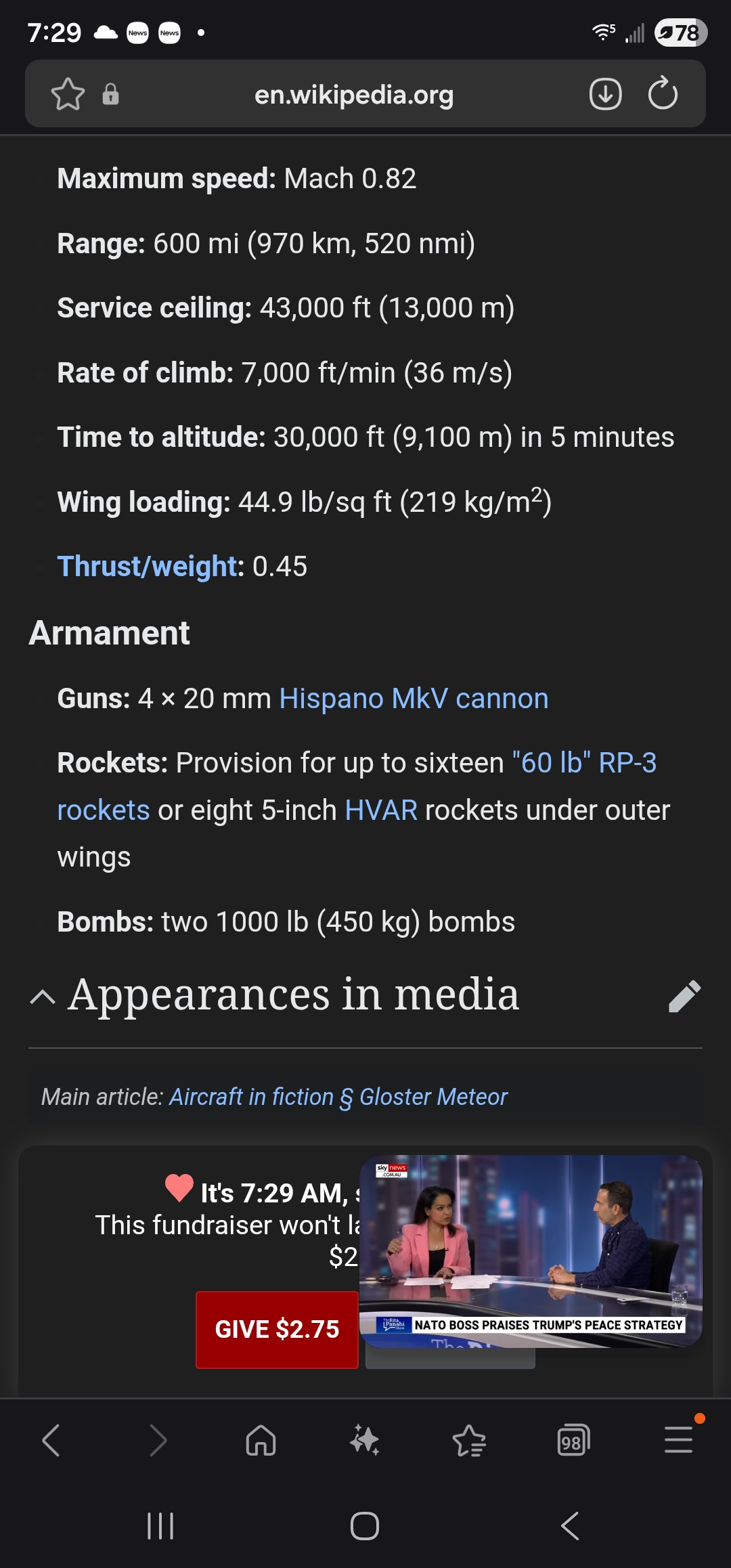View the 98 open tabs
731x1568 pixels.
pyautogui.click(x=573, y=1440)
